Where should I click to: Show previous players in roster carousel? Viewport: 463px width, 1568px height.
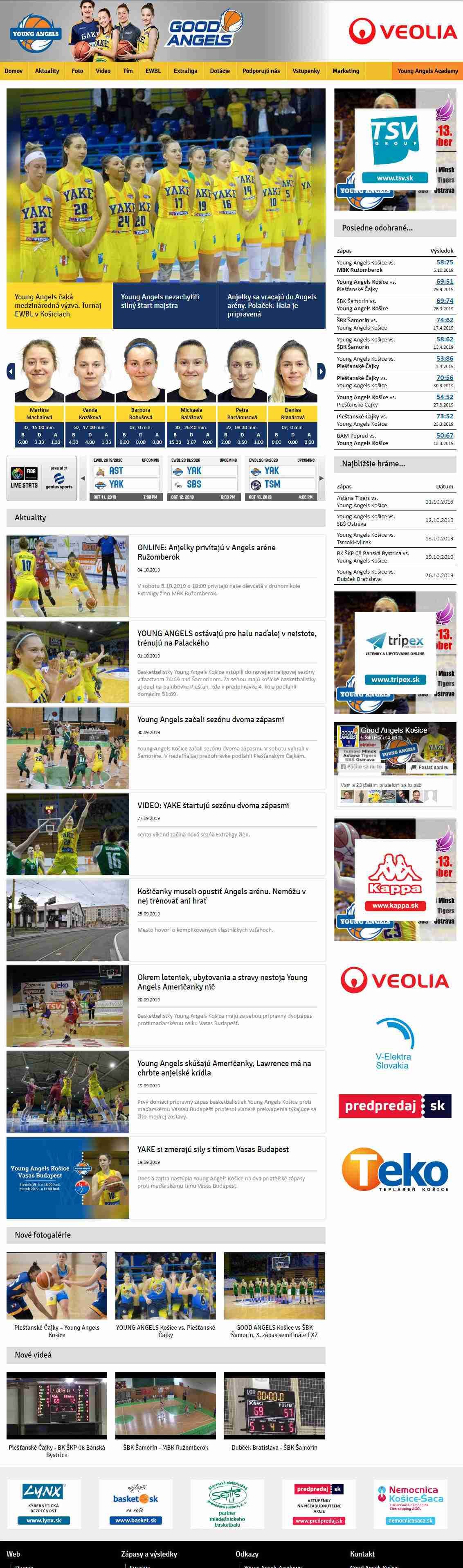click(10, 371)
